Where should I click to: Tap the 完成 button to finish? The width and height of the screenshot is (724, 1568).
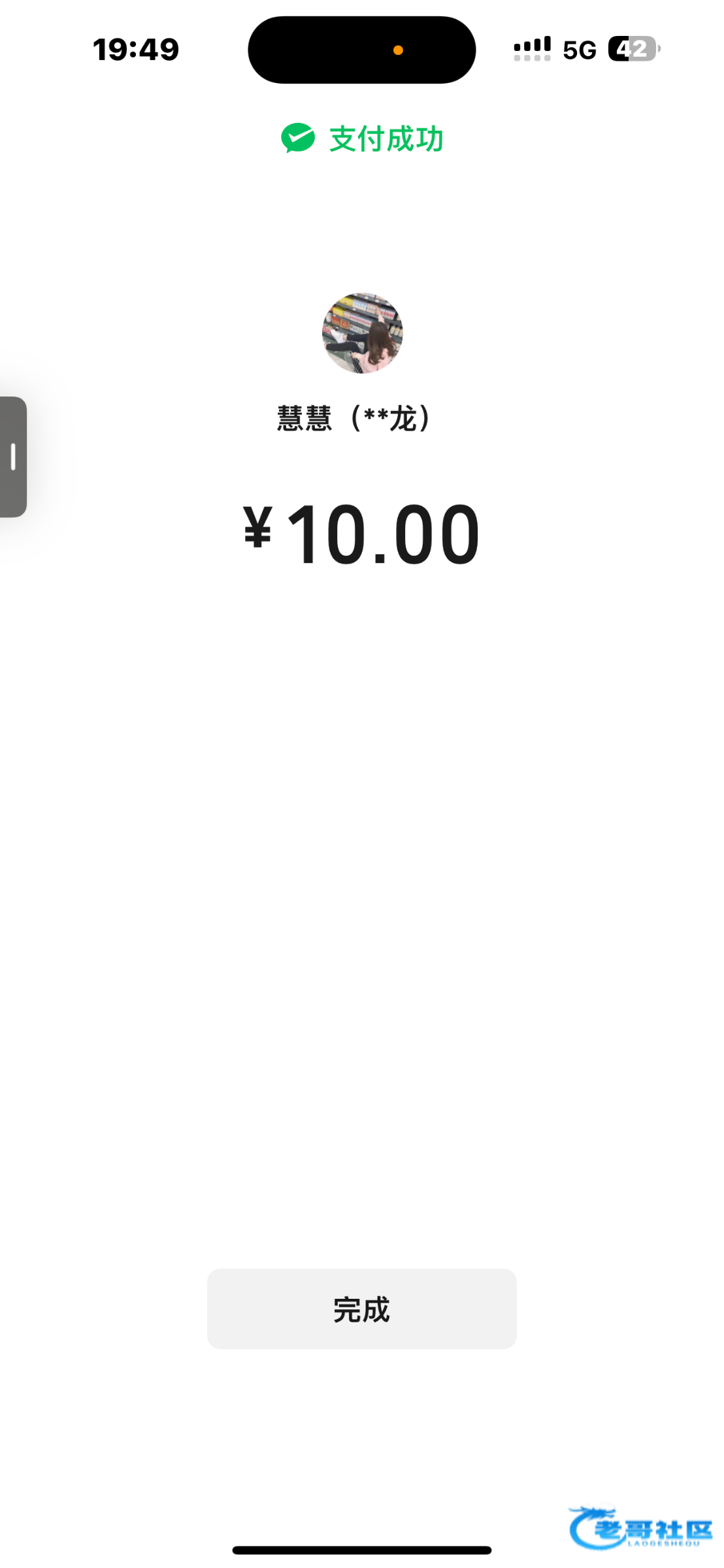[x=361, y=1309]
